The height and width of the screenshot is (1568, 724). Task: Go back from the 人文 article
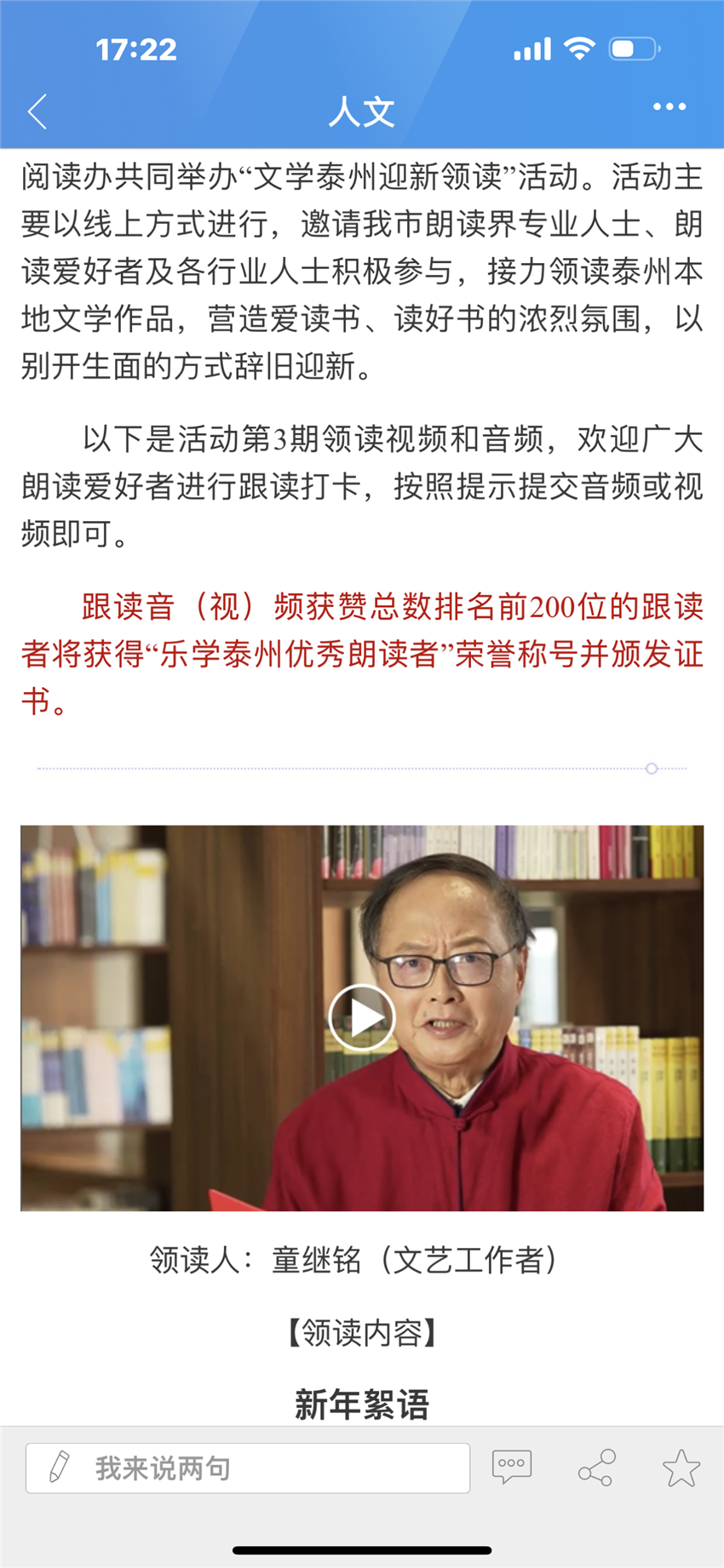pos(37,112)
